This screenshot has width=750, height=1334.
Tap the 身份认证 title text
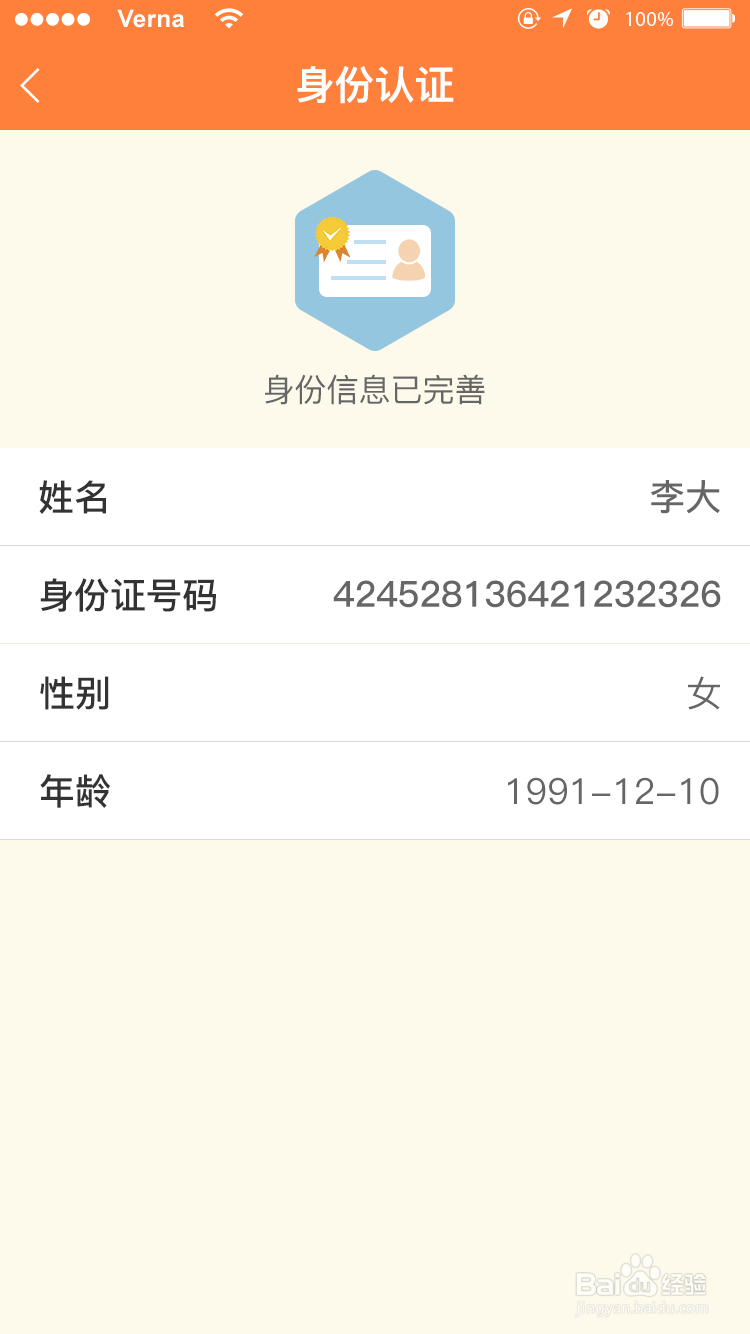click(375, 87)
